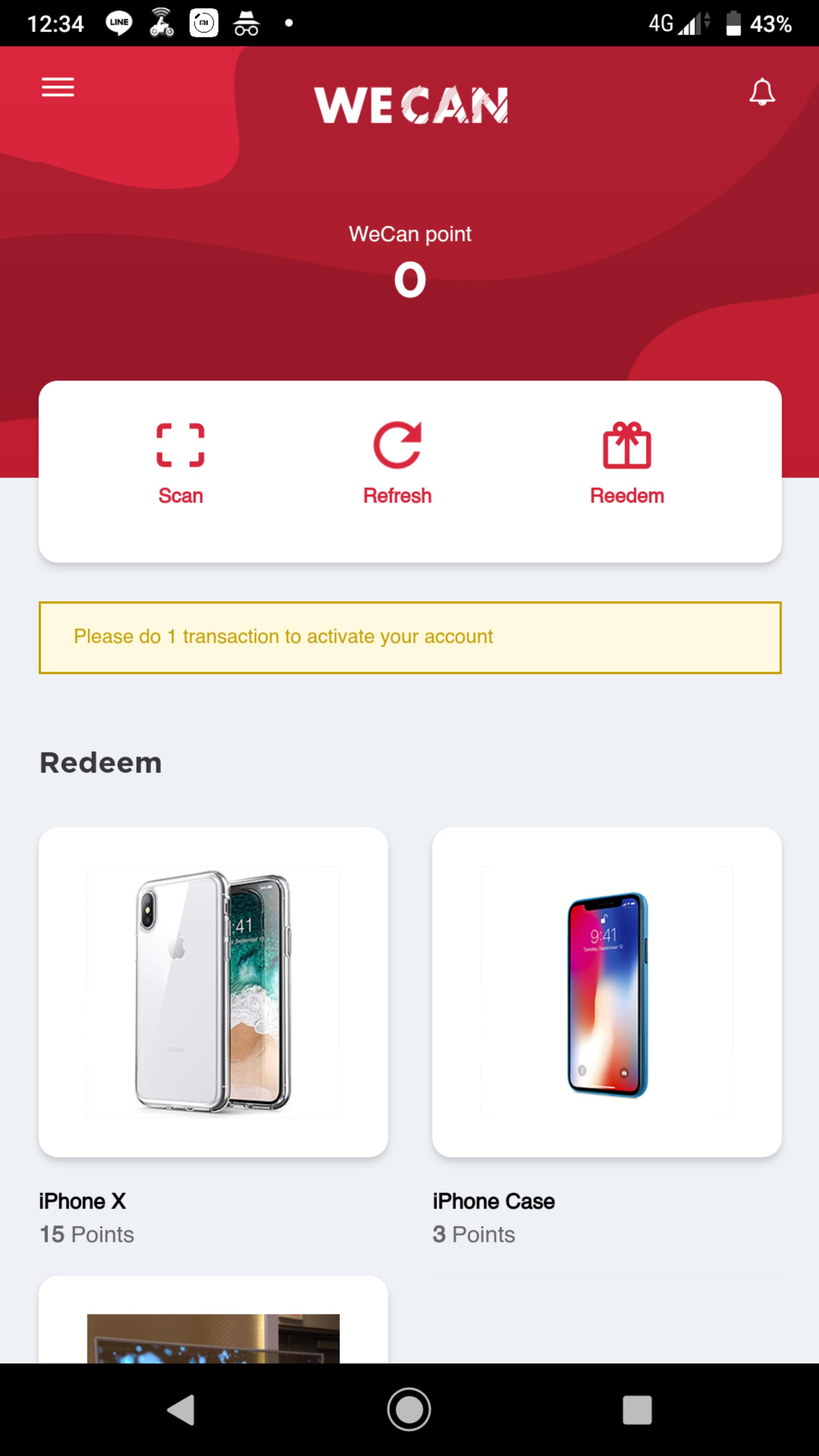Open the notifications bell
Screen dimensions: 819x1456
click(761, 91)
